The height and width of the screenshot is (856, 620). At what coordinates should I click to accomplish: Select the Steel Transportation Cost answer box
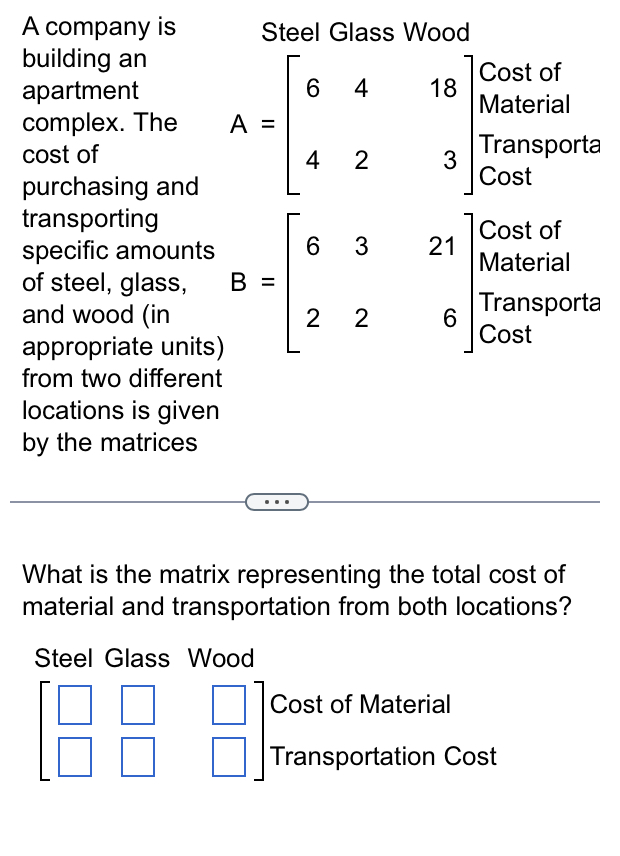75,757
